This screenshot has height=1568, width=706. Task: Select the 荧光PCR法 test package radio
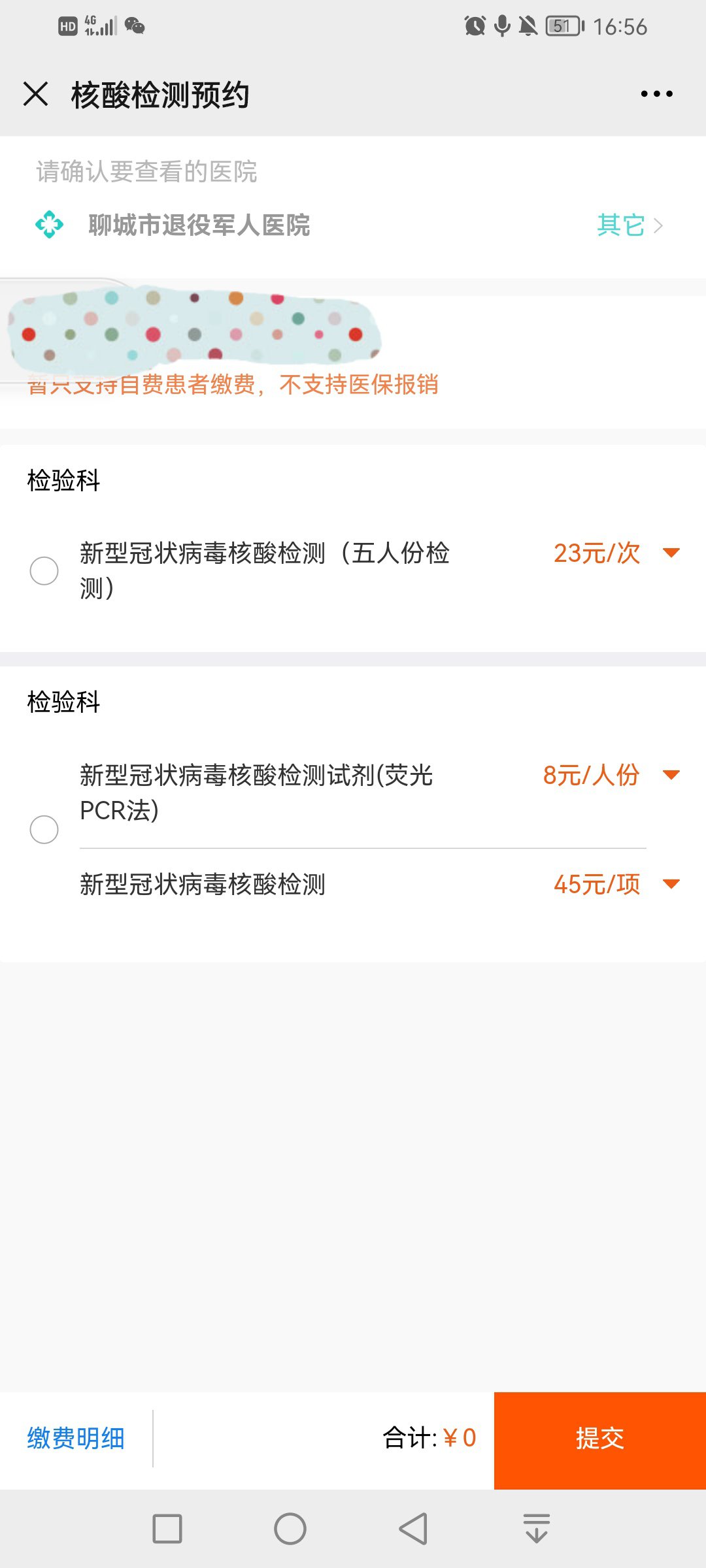44,830
